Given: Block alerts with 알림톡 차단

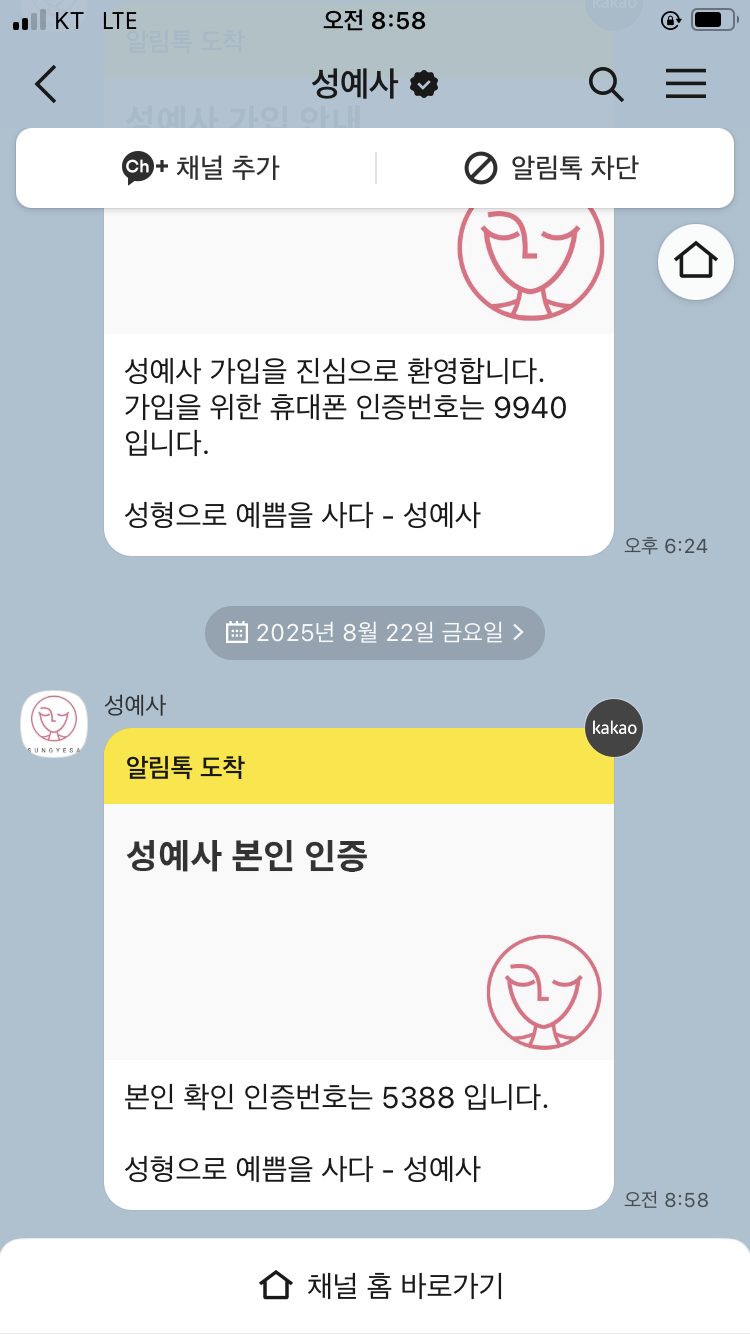Looking at the screenshot, I should (551, 168).
